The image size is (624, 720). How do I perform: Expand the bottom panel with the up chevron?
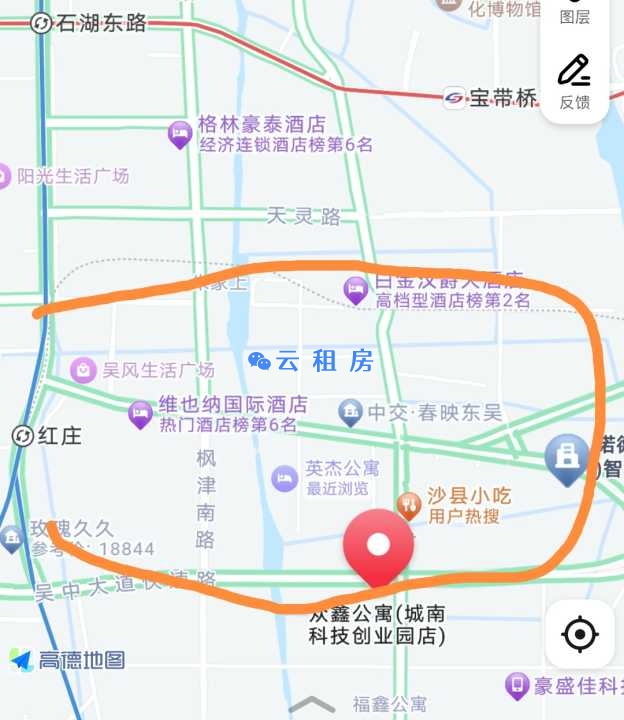(312, 704)
